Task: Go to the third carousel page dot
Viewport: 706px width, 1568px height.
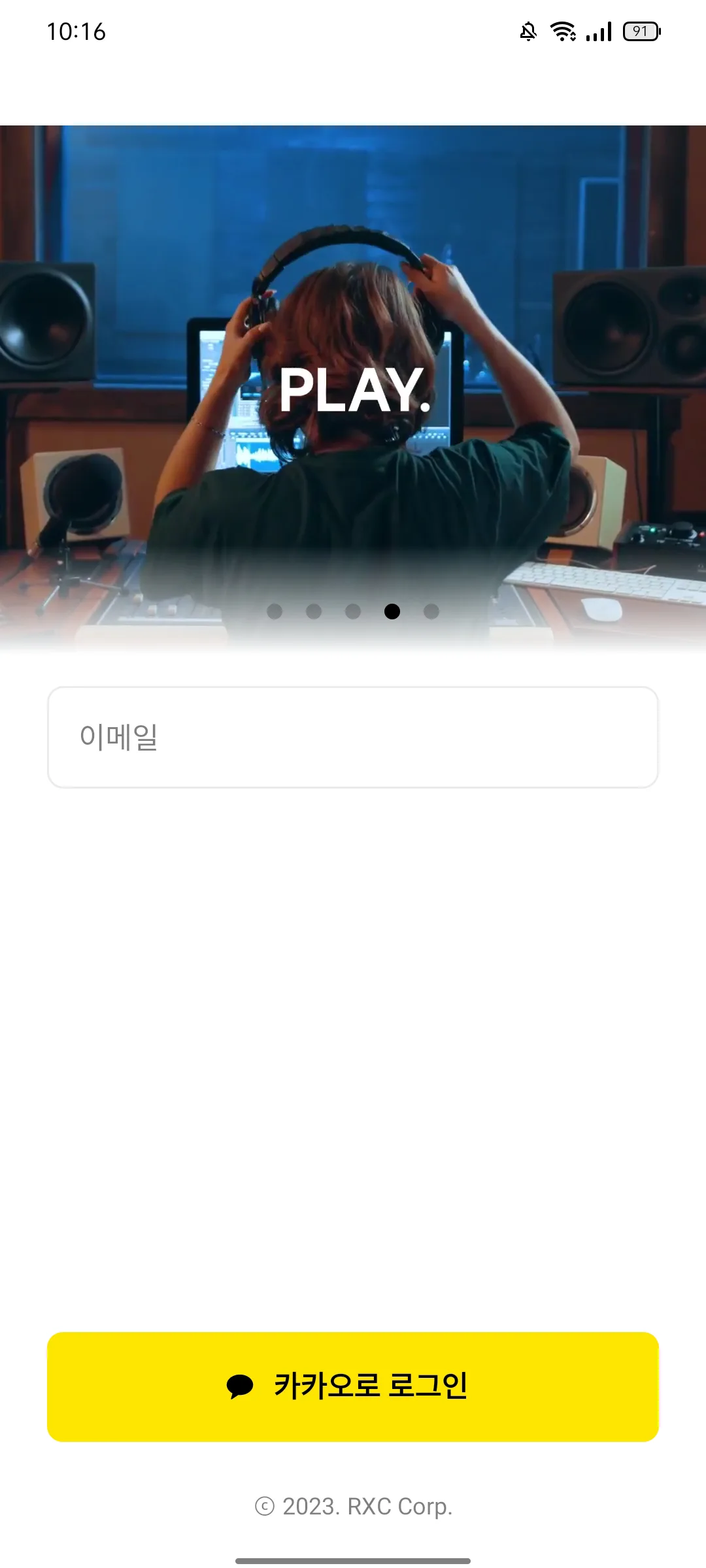Action: click(x=353, y=612)
